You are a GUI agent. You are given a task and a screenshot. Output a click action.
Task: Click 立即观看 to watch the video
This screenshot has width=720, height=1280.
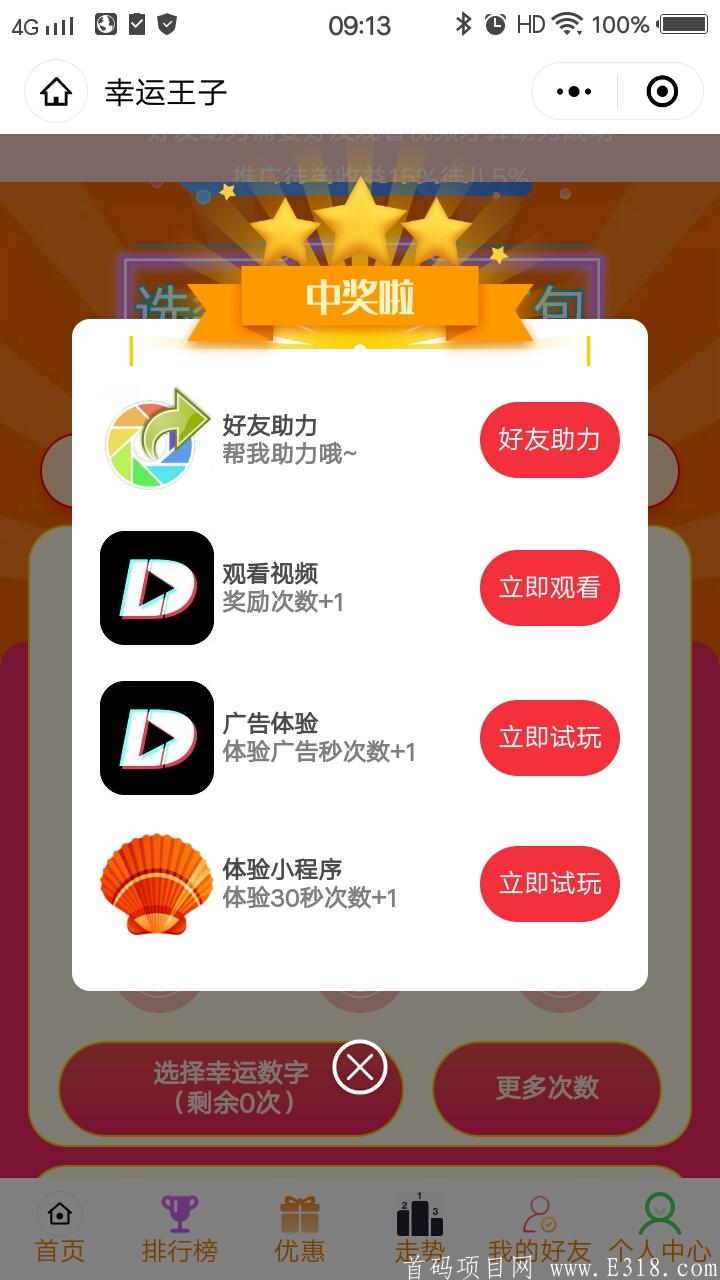(549, 588)
